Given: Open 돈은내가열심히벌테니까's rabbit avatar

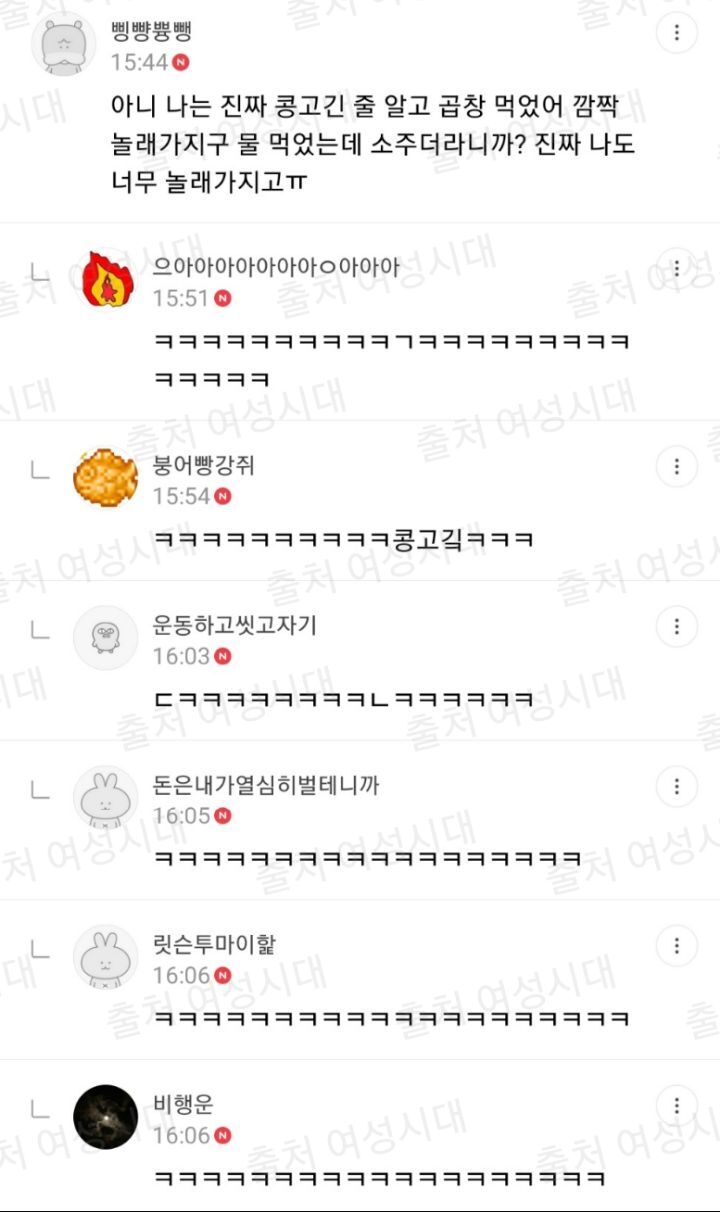Looking at the screenshot, I should pyautogui.click(x=106, y=797).
